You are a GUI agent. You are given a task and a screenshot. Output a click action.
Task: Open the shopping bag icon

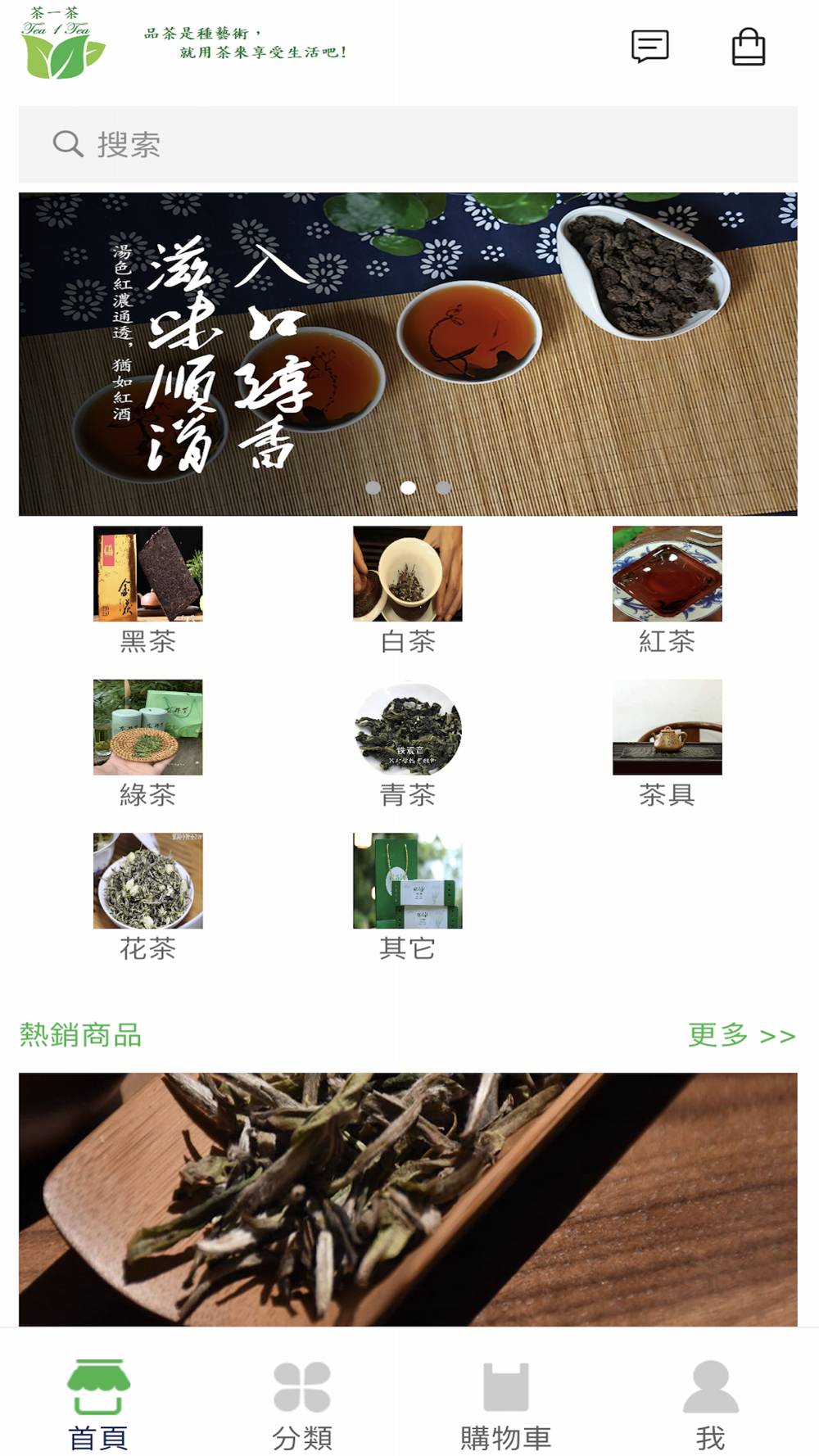click(x=748, y=47)
